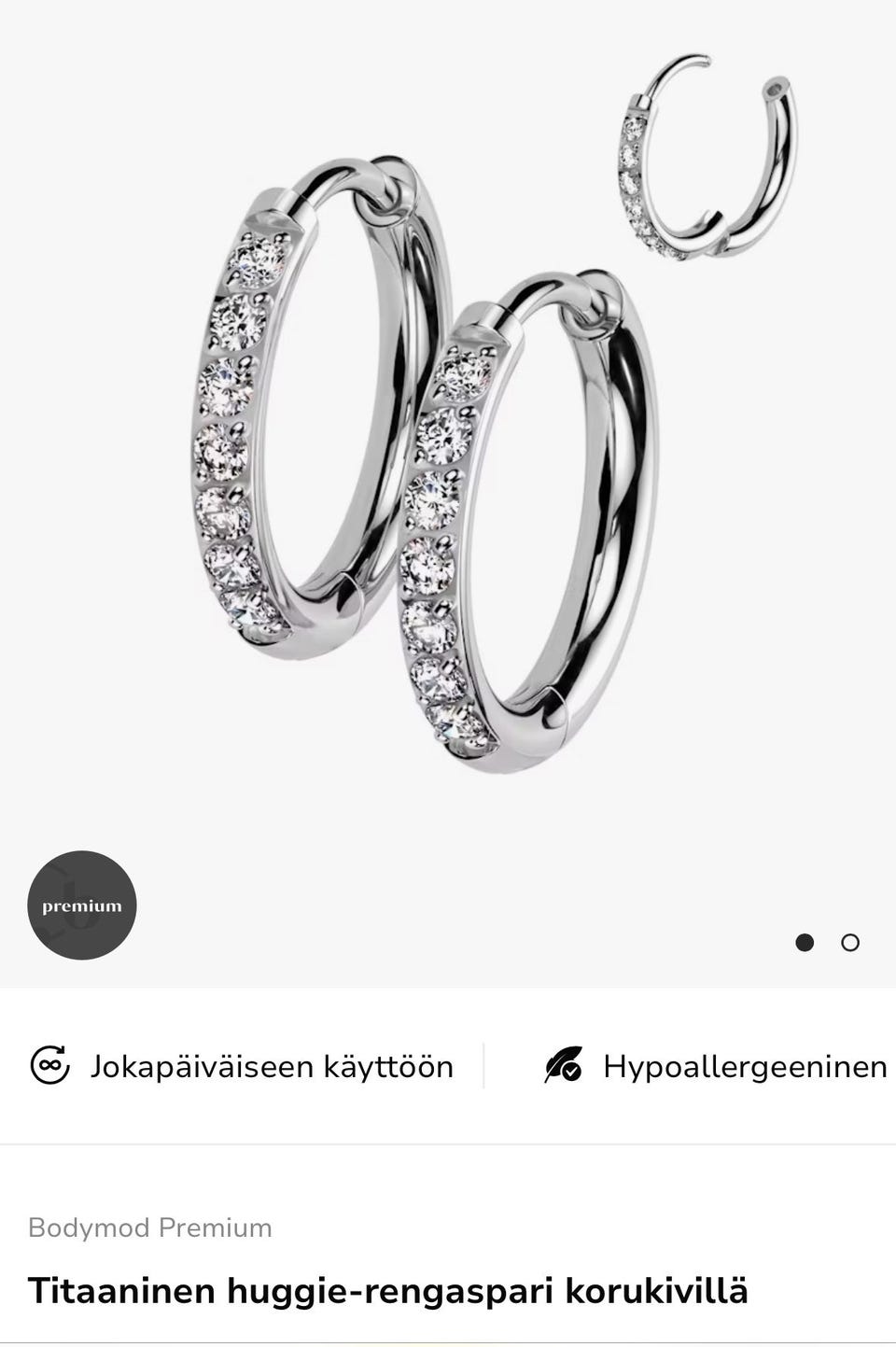
Task: Open the Bodymod Premium brand page
Action: click(148, 1227)
